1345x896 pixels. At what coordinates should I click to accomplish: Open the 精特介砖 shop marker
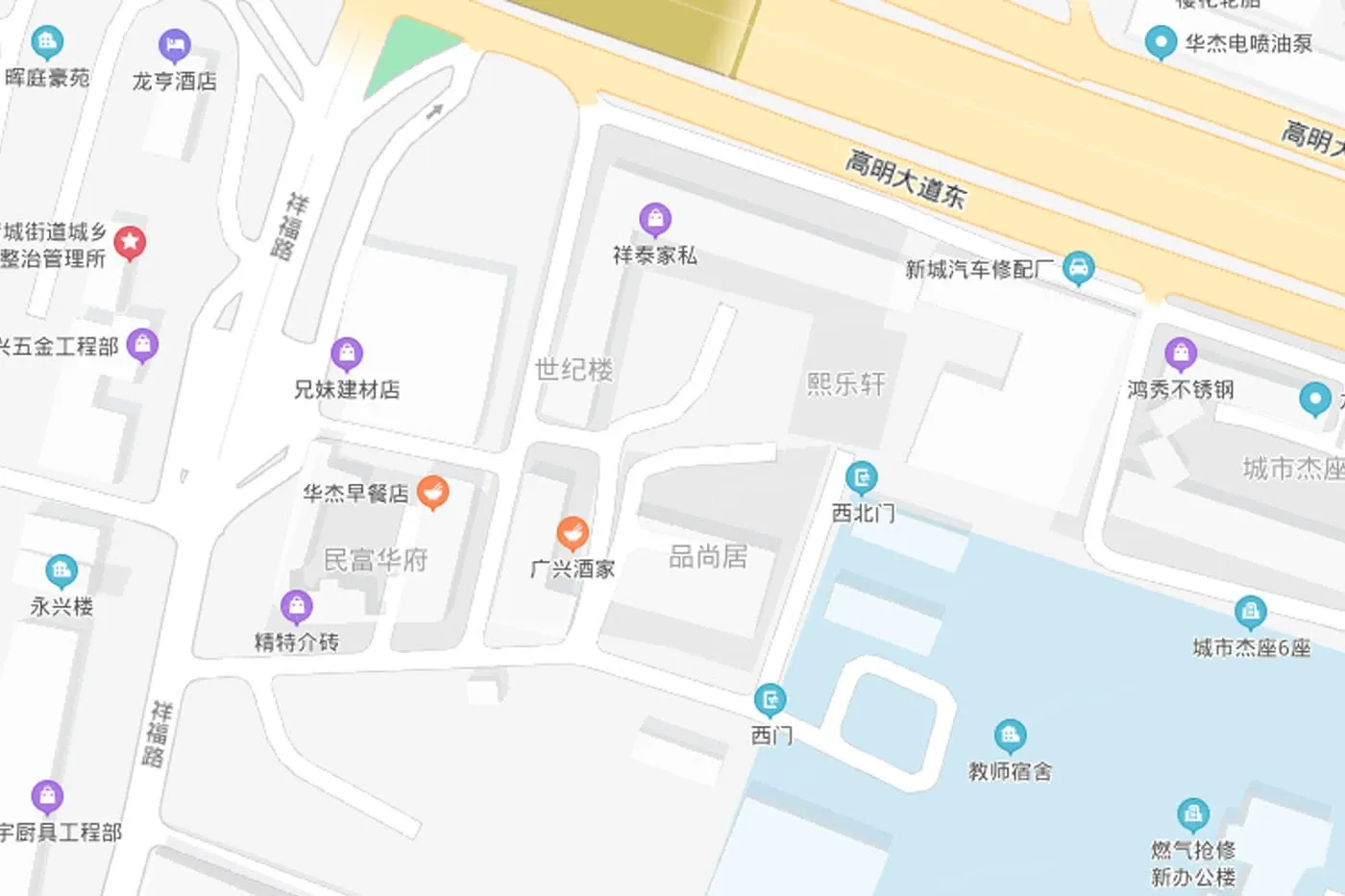[x=297, y=606]
